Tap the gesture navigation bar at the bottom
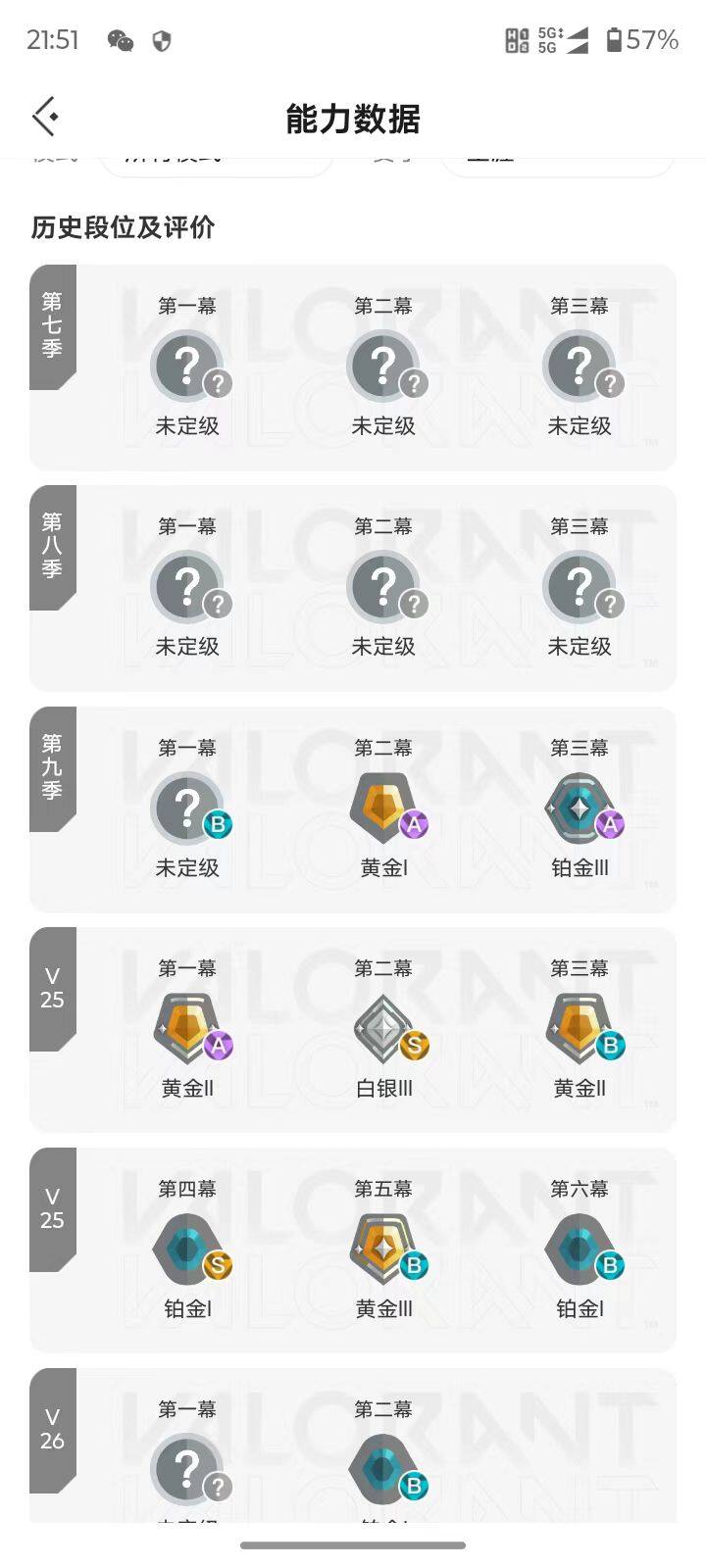706x1568 pixels. point(353,1545)
